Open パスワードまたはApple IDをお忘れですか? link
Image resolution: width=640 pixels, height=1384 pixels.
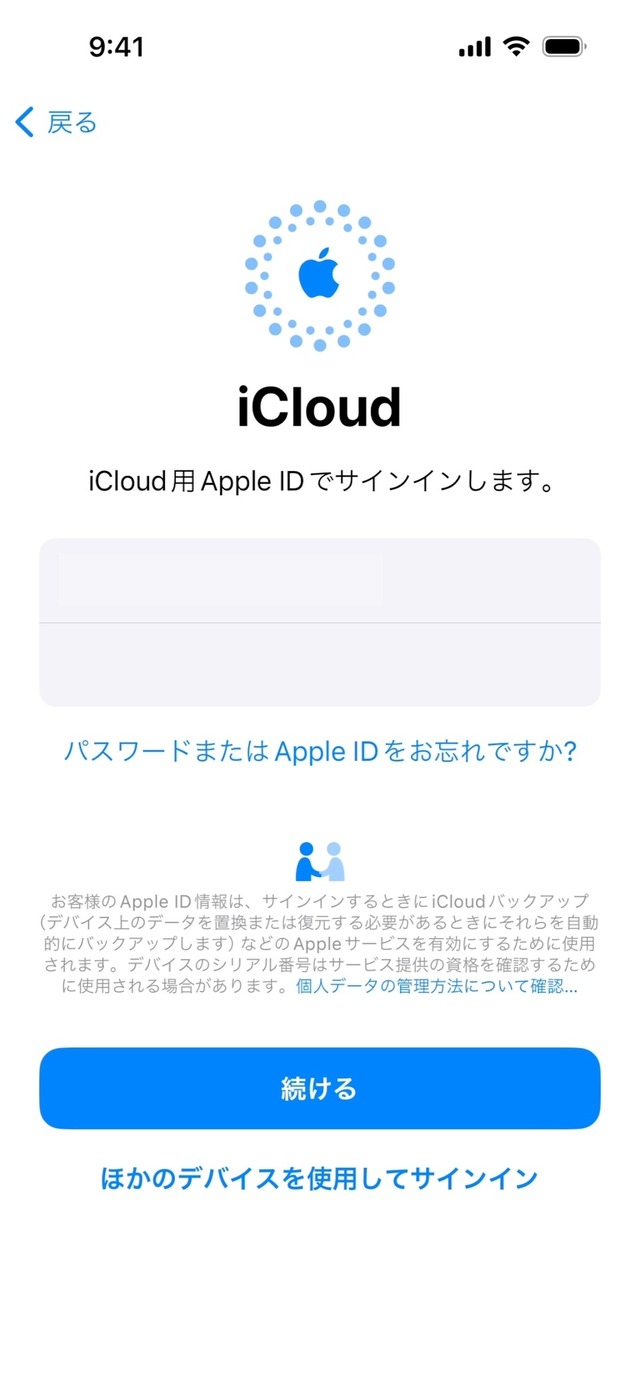320,751
